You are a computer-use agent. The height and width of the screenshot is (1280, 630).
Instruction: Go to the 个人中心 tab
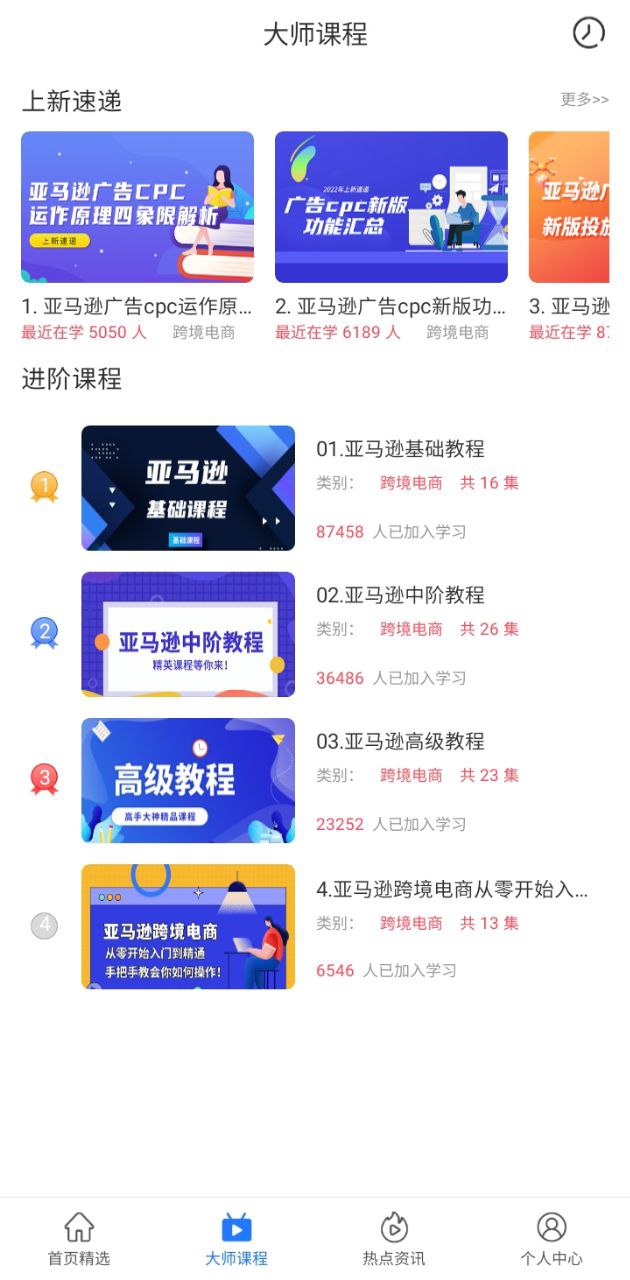(x=551, y=1239)
